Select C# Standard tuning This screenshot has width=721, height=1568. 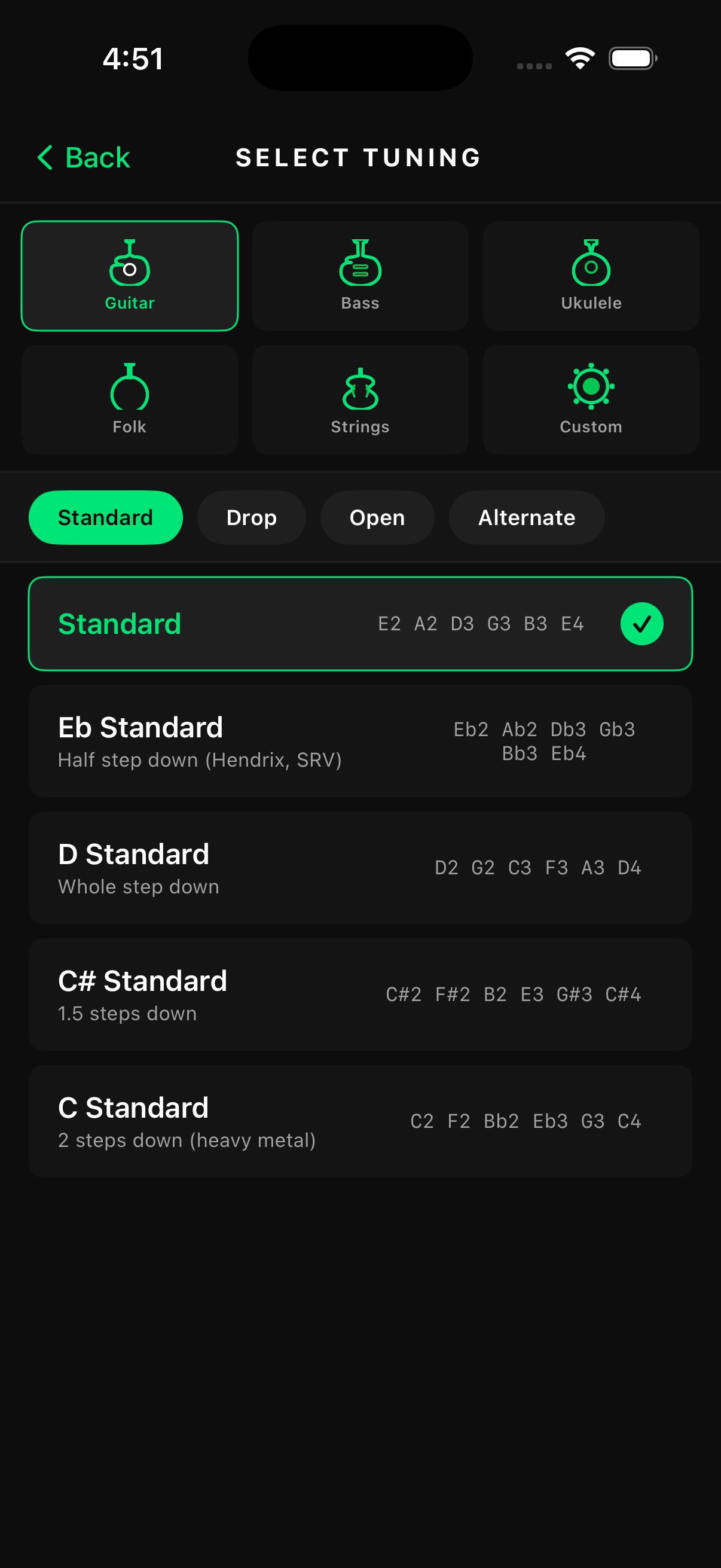tap(360, 994)
